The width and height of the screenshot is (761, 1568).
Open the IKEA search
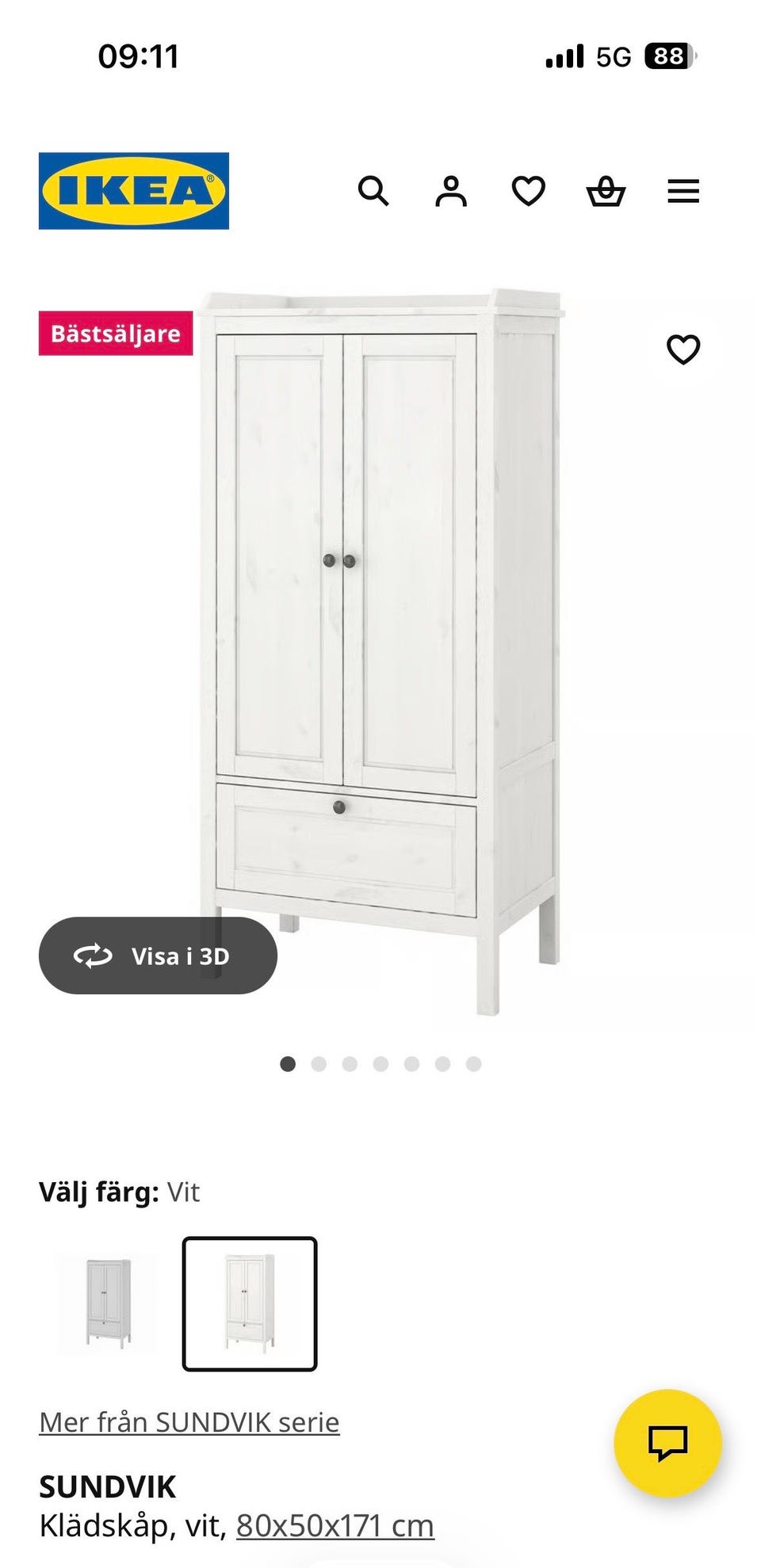(373, 191)
